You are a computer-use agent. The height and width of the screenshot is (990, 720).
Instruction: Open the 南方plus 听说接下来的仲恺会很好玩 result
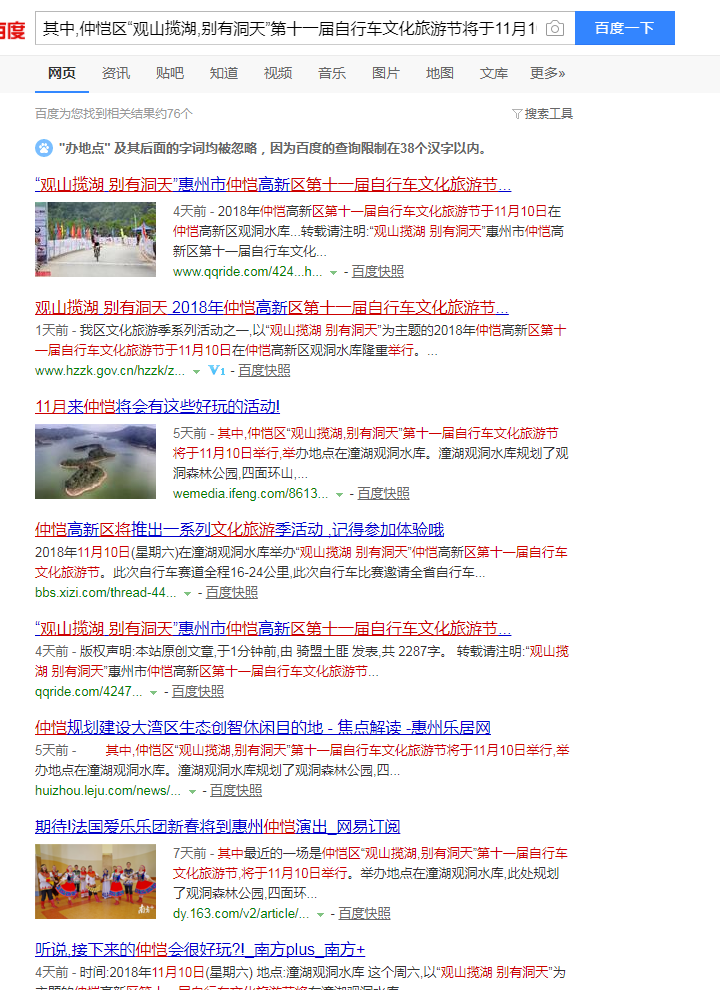click(200, 949)
